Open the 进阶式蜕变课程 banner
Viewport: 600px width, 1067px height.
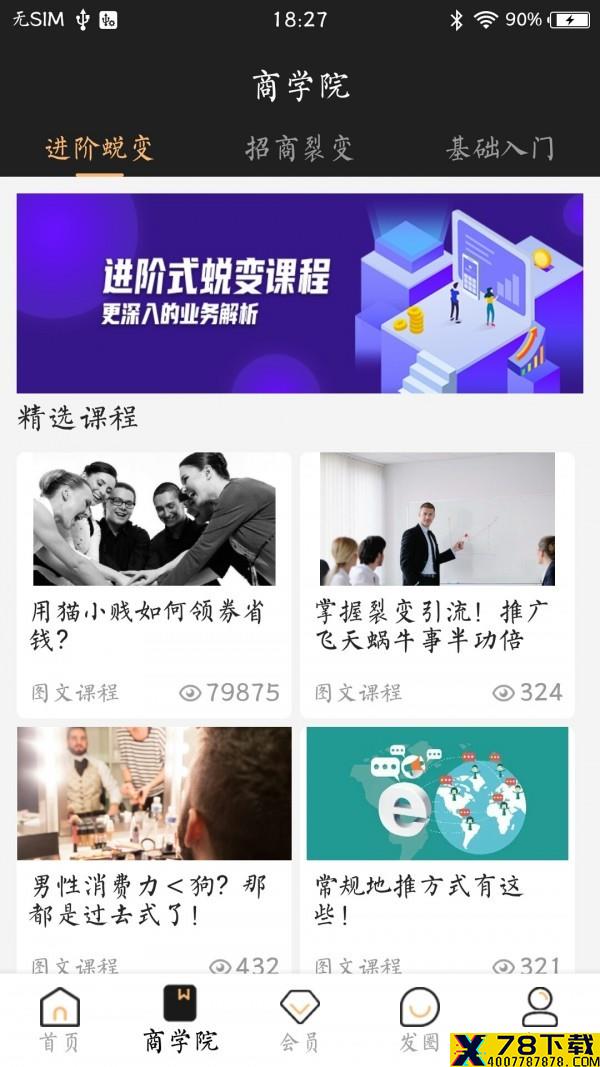300,293
